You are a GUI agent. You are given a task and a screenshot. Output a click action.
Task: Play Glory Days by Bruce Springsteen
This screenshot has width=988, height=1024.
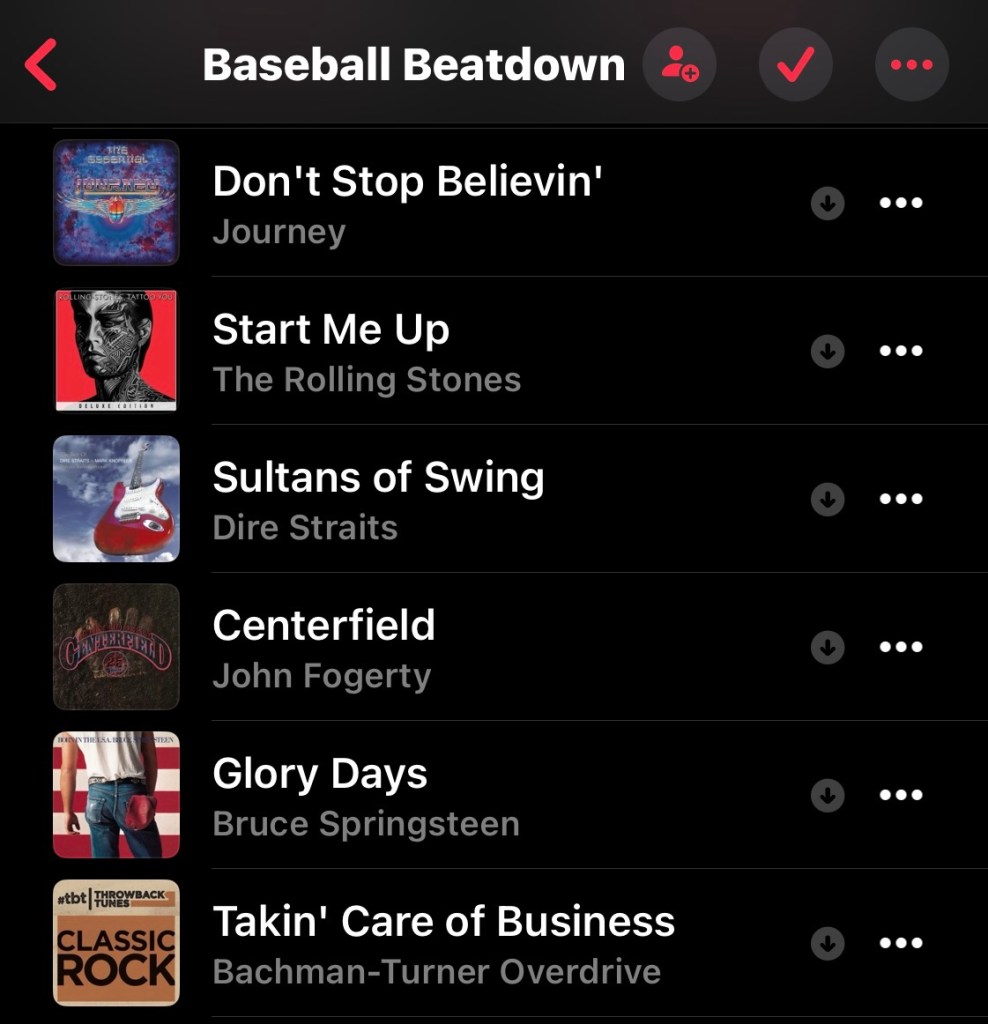click(366, 796)
